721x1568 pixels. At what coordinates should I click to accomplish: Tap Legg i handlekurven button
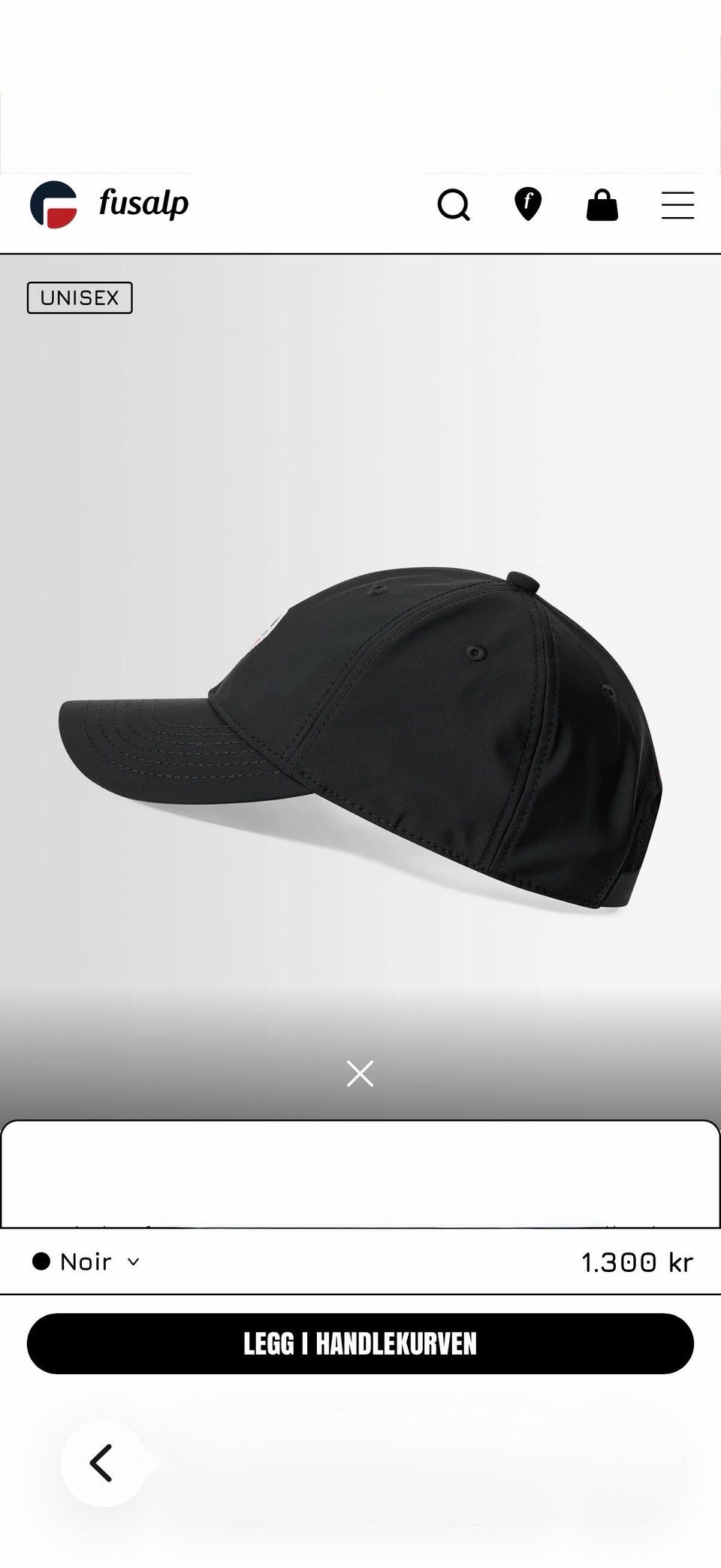360,1343
